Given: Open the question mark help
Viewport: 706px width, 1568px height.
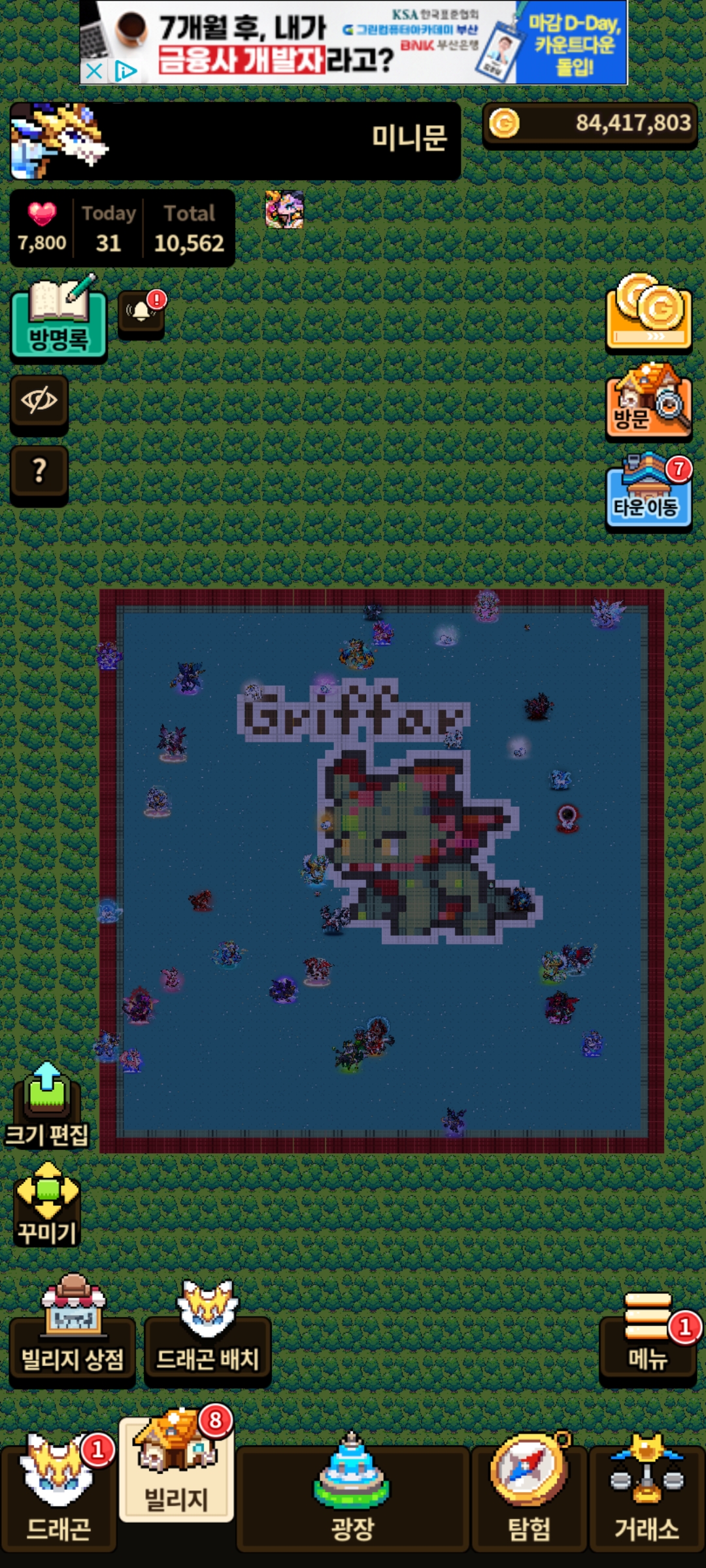Looking at the screenshot, I should pyautogui.click(x=39, y=471).
